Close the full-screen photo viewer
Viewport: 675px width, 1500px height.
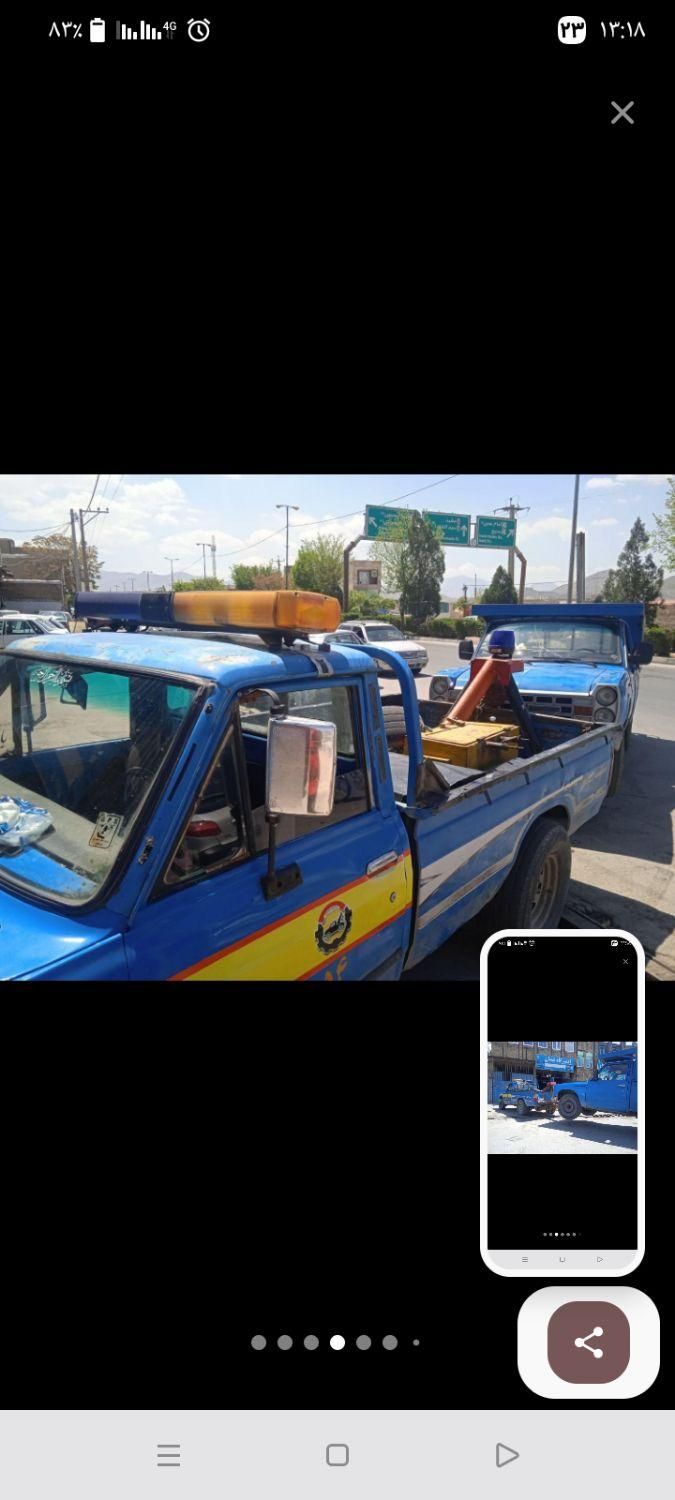point(622,113)
